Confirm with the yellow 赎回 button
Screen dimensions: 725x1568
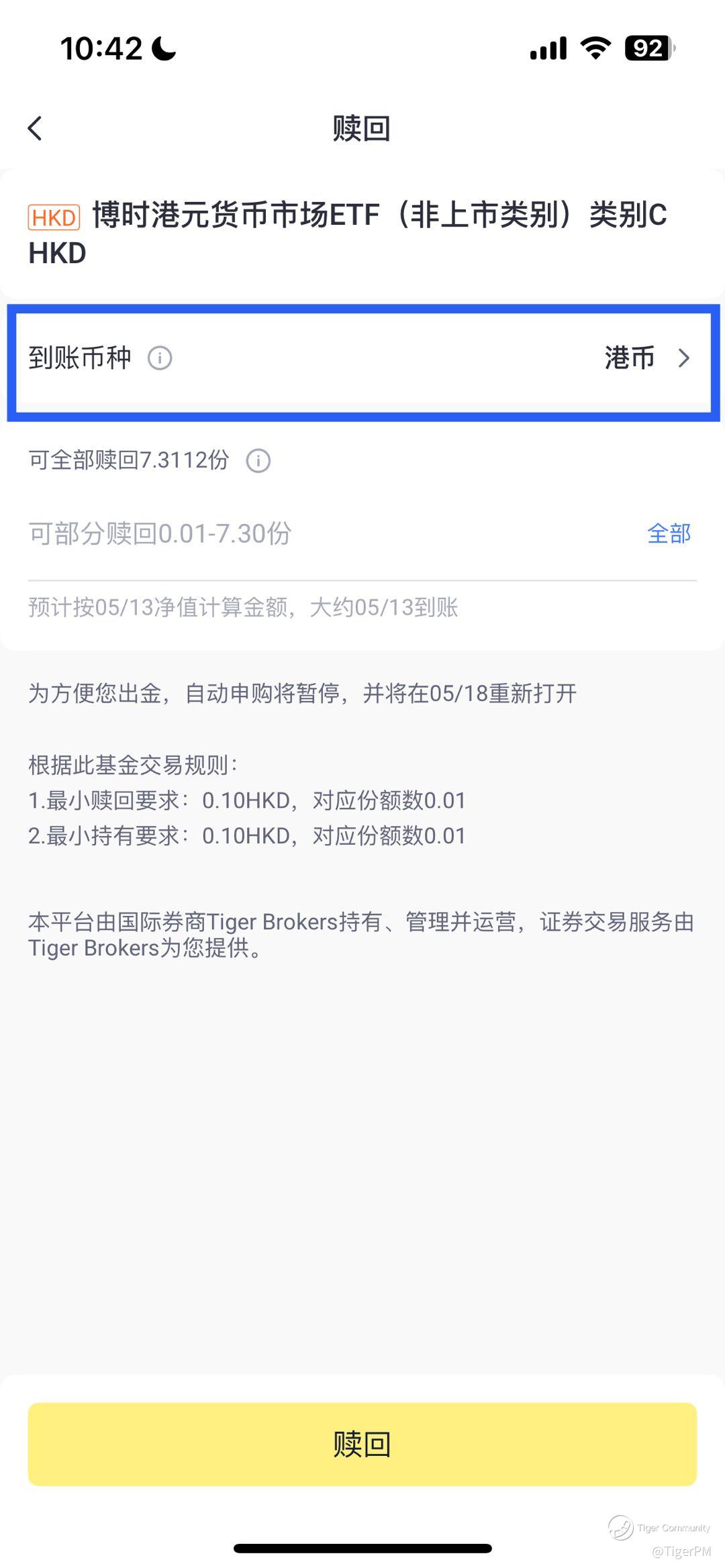(362, 1444)
